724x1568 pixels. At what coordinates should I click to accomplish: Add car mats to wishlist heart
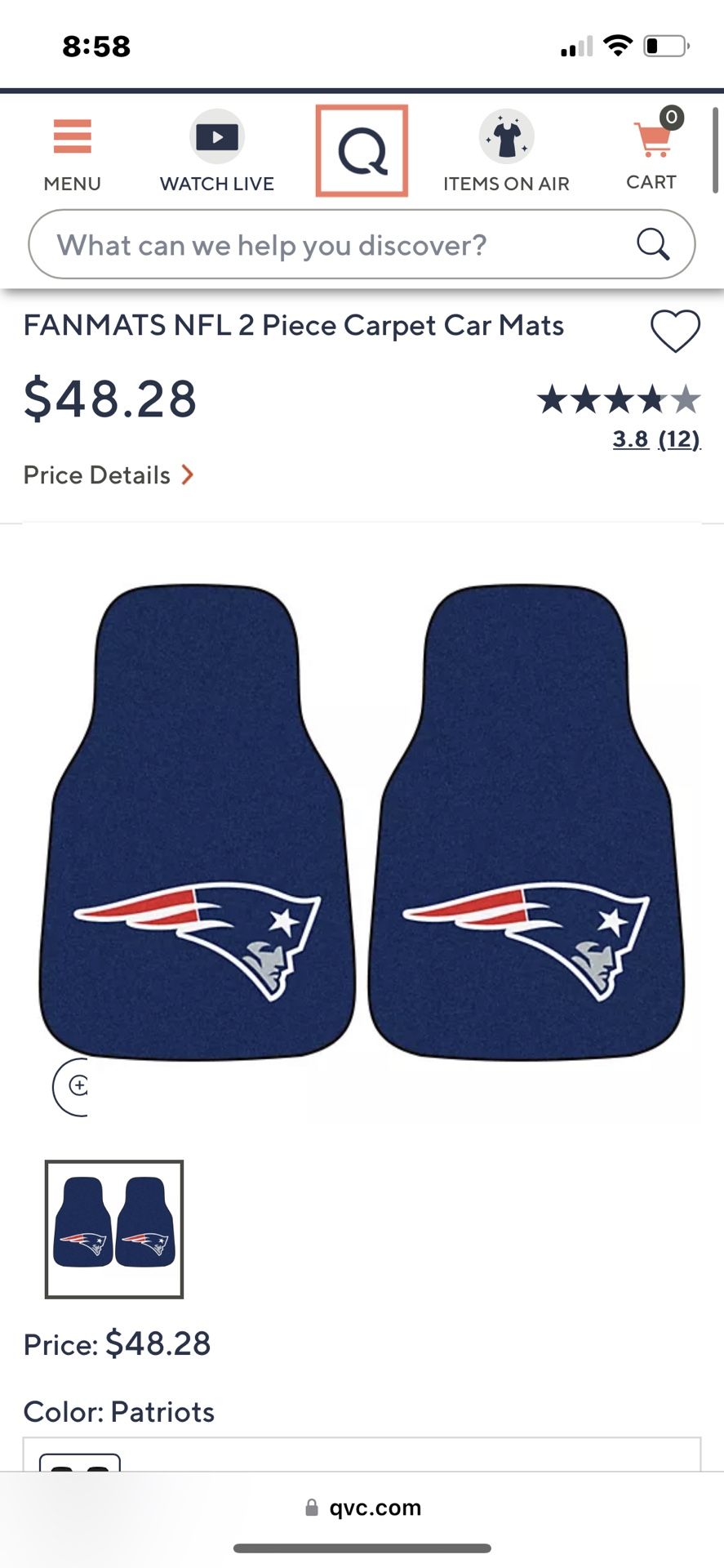675,331
